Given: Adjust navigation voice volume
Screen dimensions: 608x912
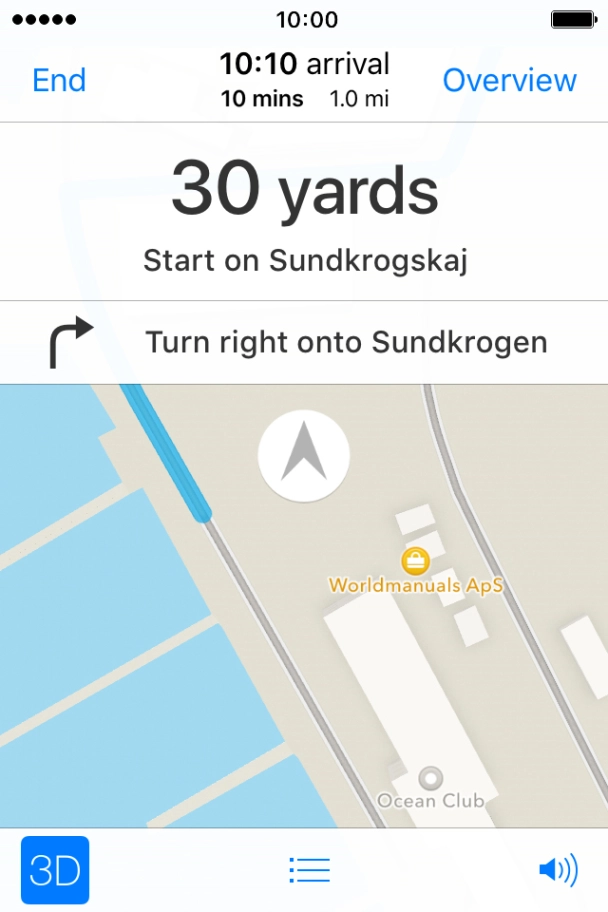Looking at the screenshot, I should (x=557, y=870).
